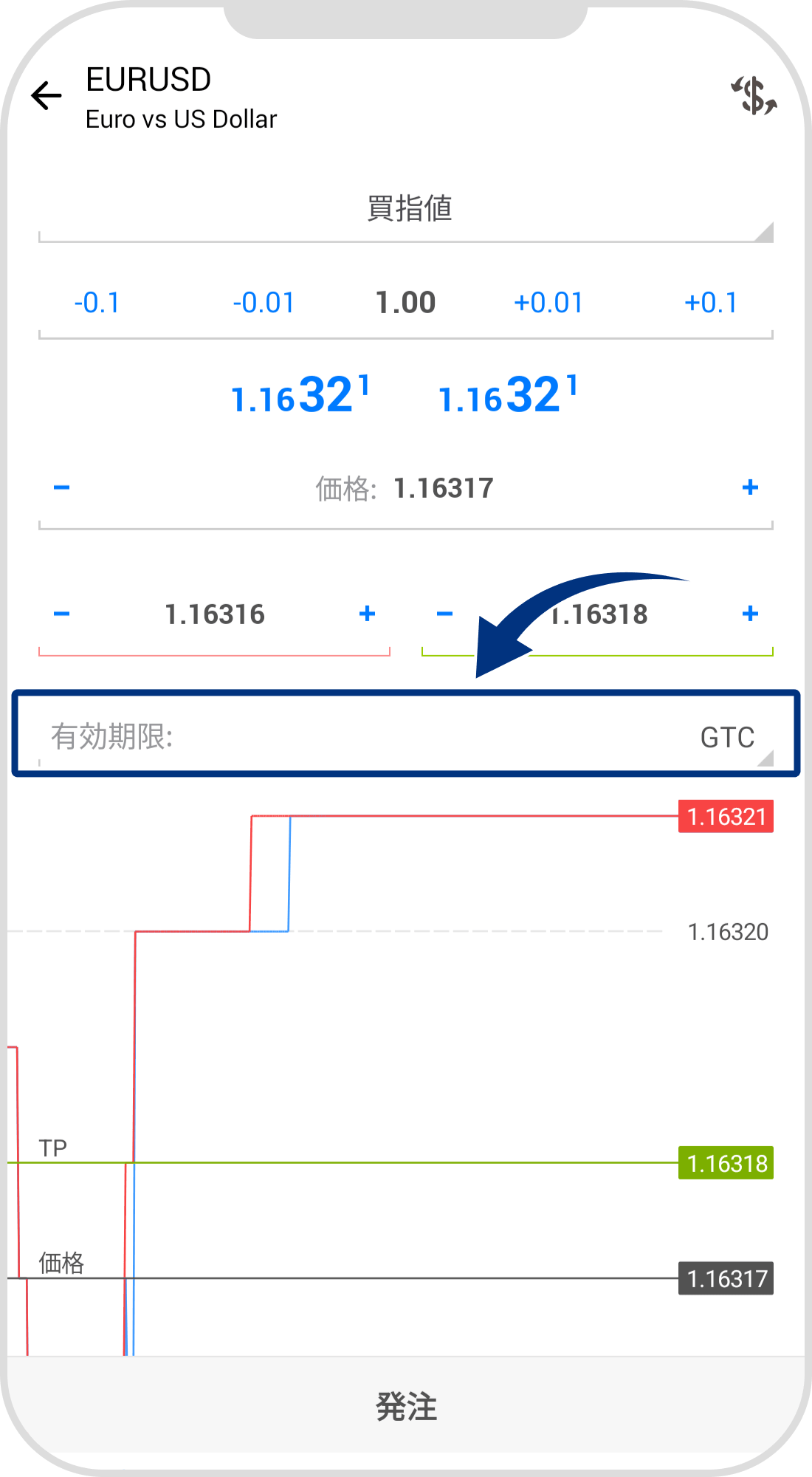Open the 有効期限 GTC expiration dropdown
The image size is (812, 1477).
pyautogui.click(x=406, y=735)
